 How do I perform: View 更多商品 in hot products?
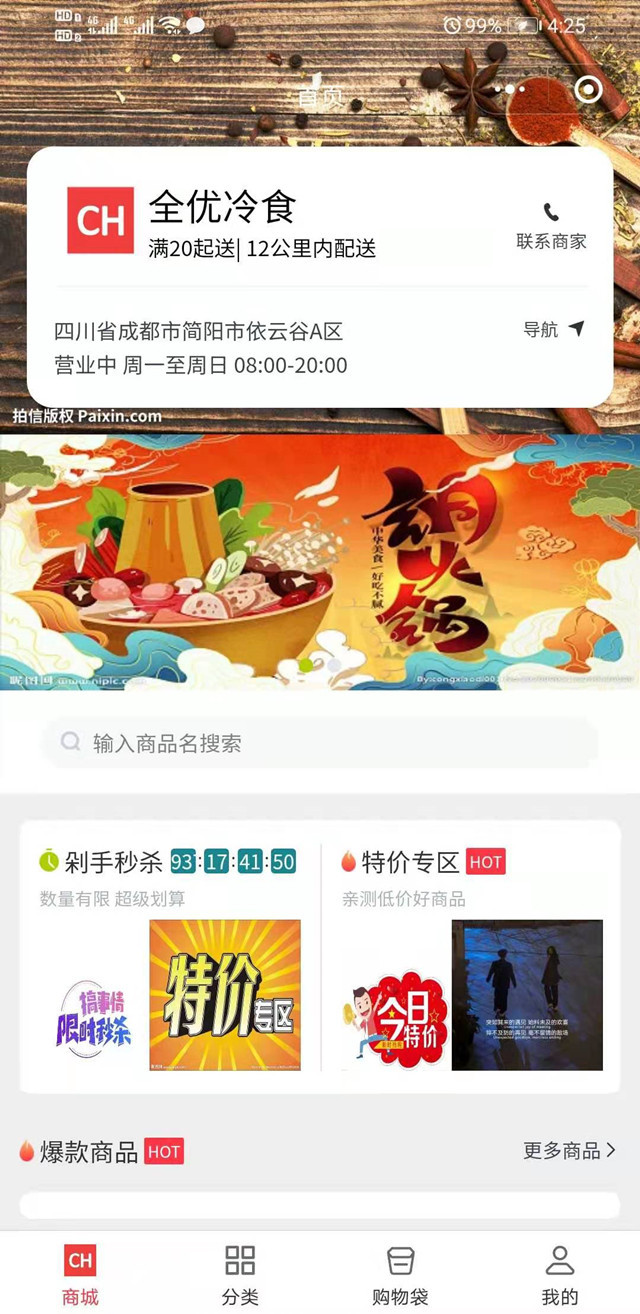(x=568, y=1151)
